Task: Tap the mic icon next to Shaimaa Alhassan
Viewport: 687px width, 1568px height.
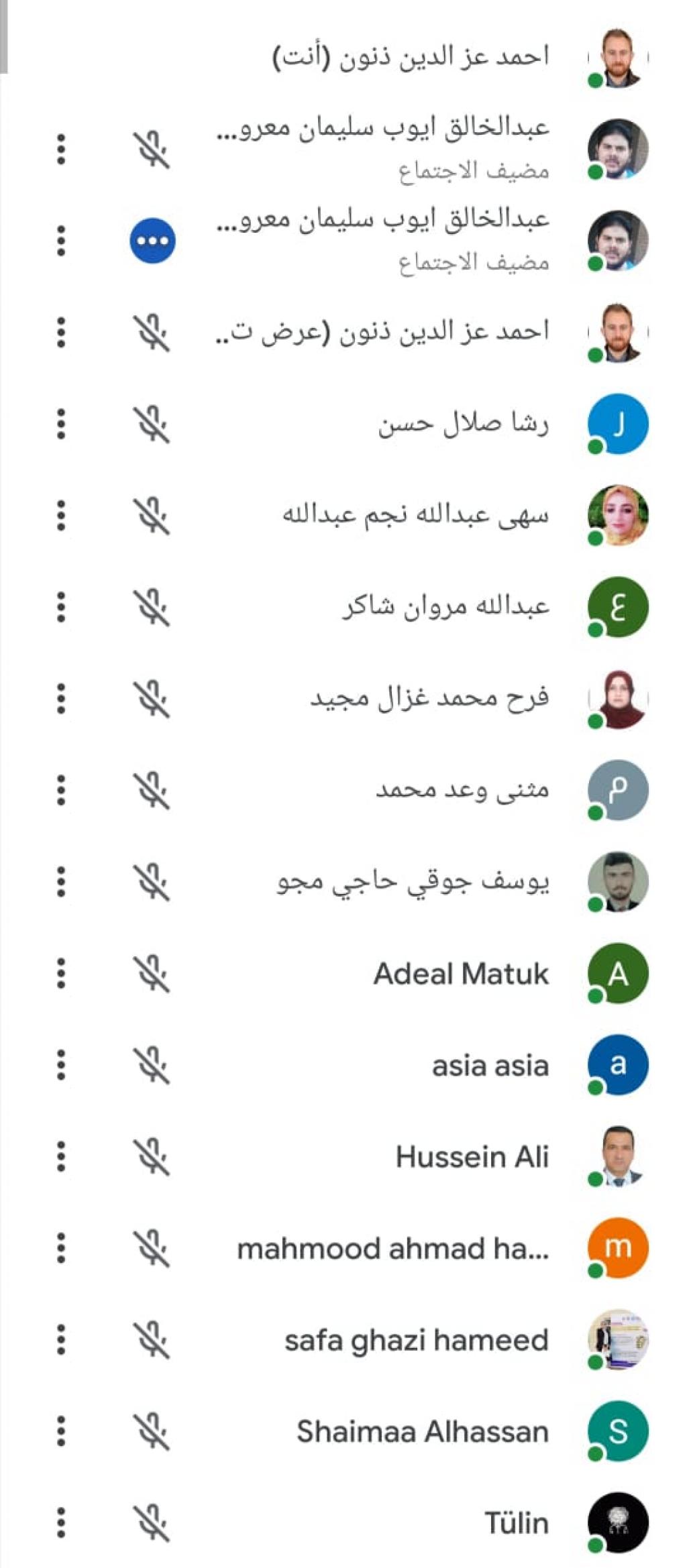Action: point(152,1431)
